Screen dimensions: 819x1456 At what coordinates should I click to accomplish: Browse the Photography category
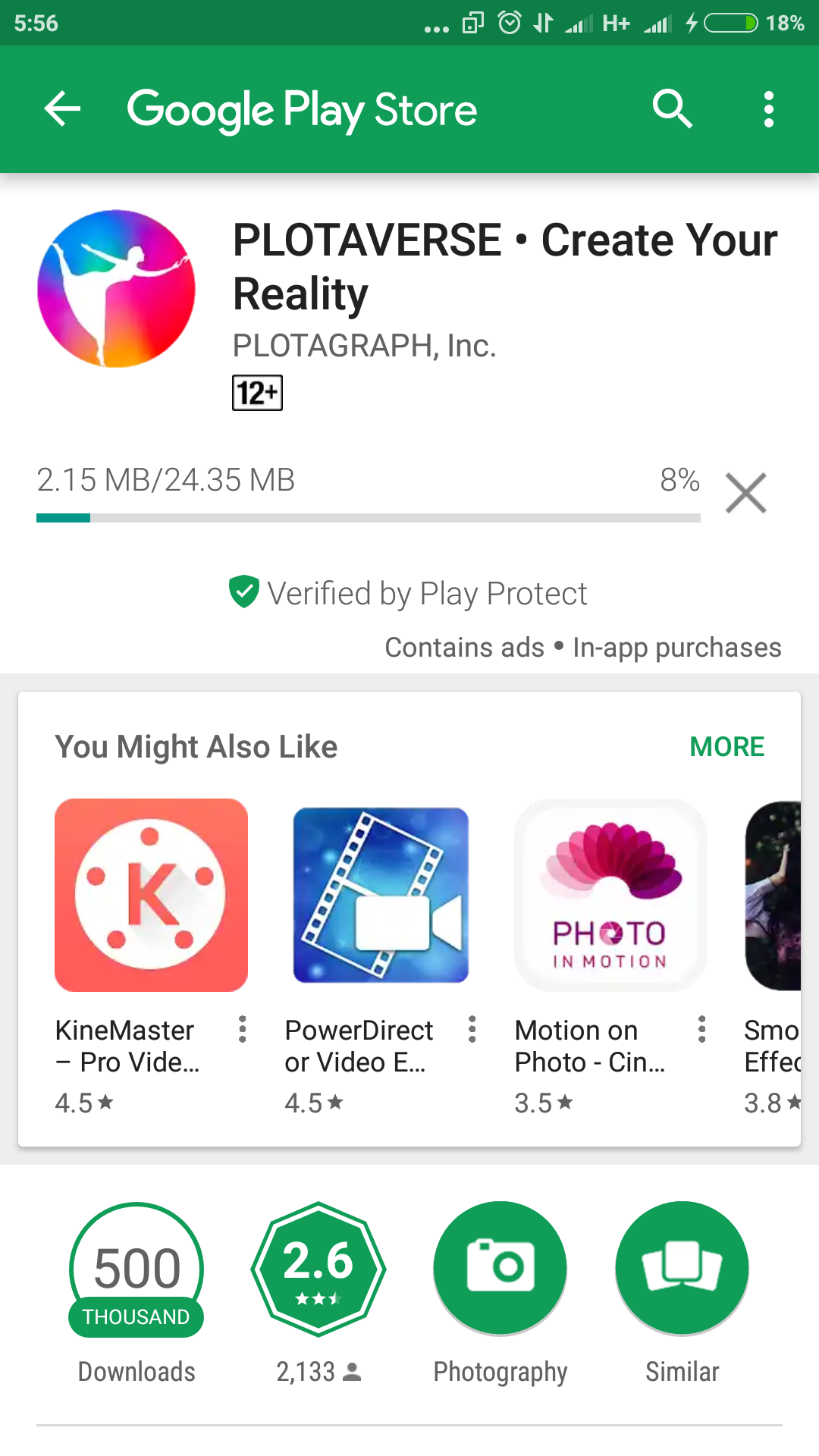pos(500,1269)
